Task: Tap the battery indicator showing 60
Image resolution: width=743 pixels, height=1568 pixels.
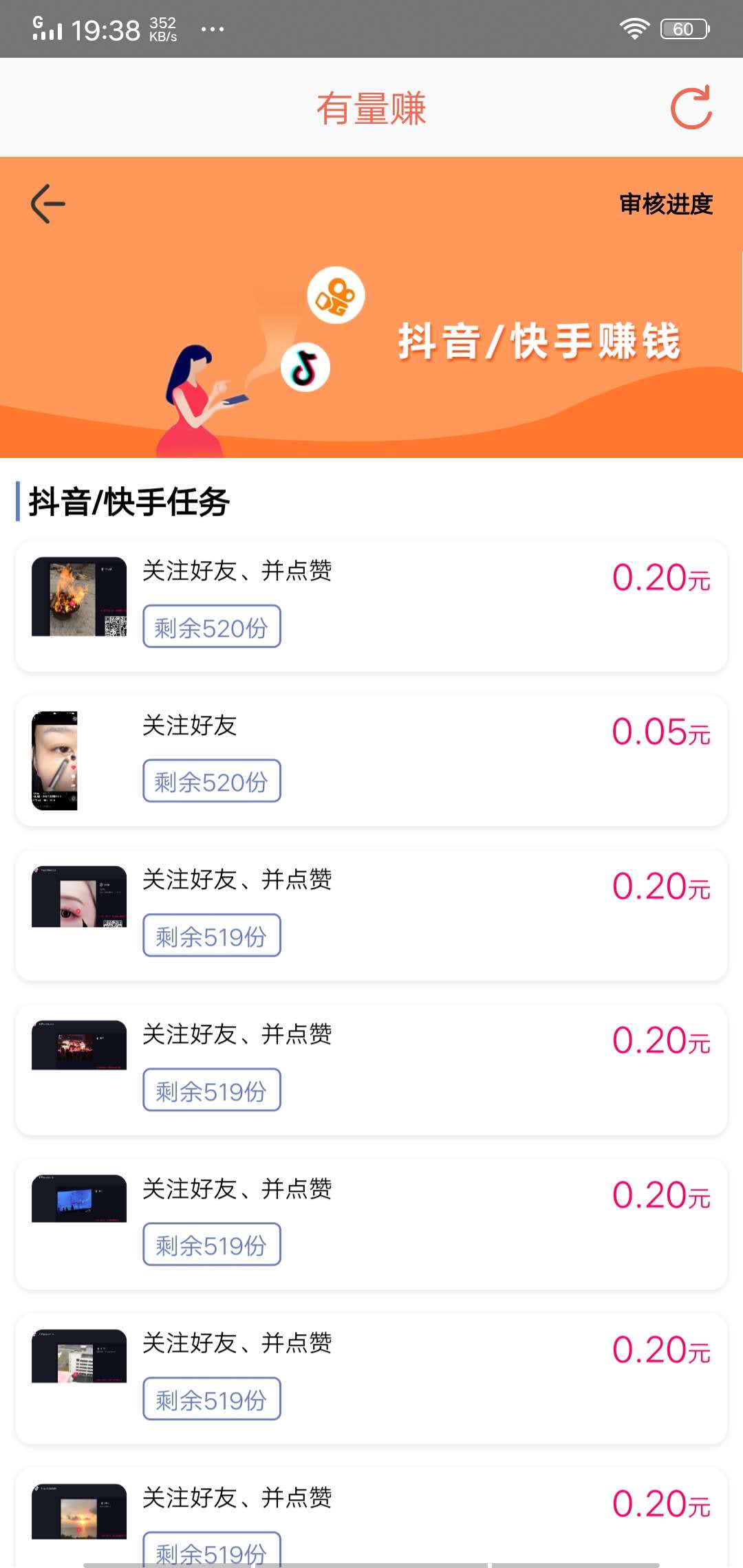Action: click(683, 28)
